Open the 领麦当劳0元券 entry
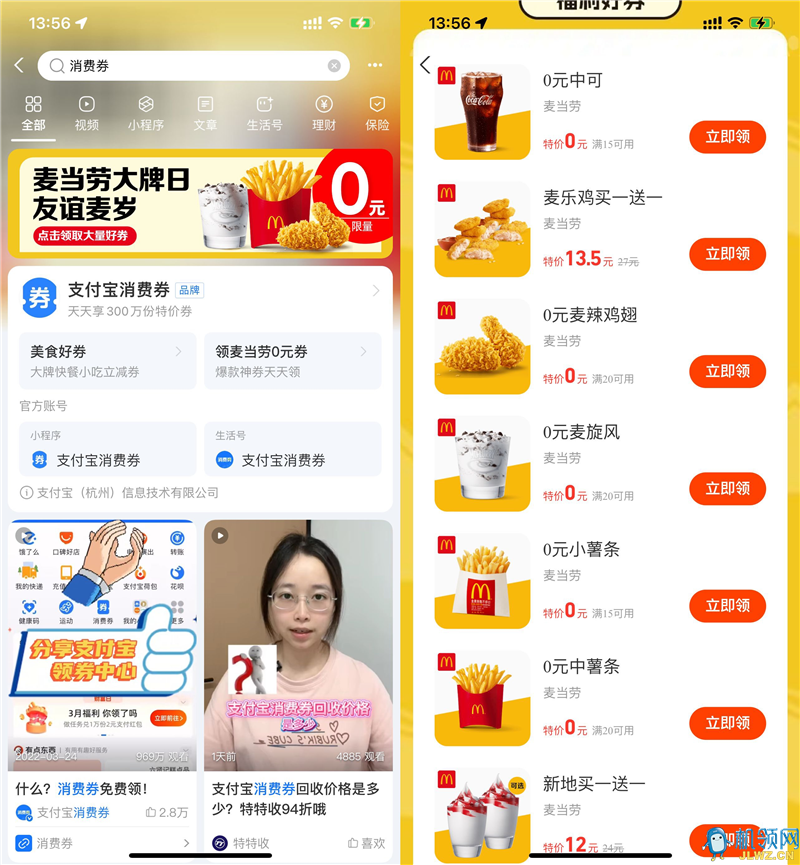This screenshot has width=800, height=865. click(292, 360)
